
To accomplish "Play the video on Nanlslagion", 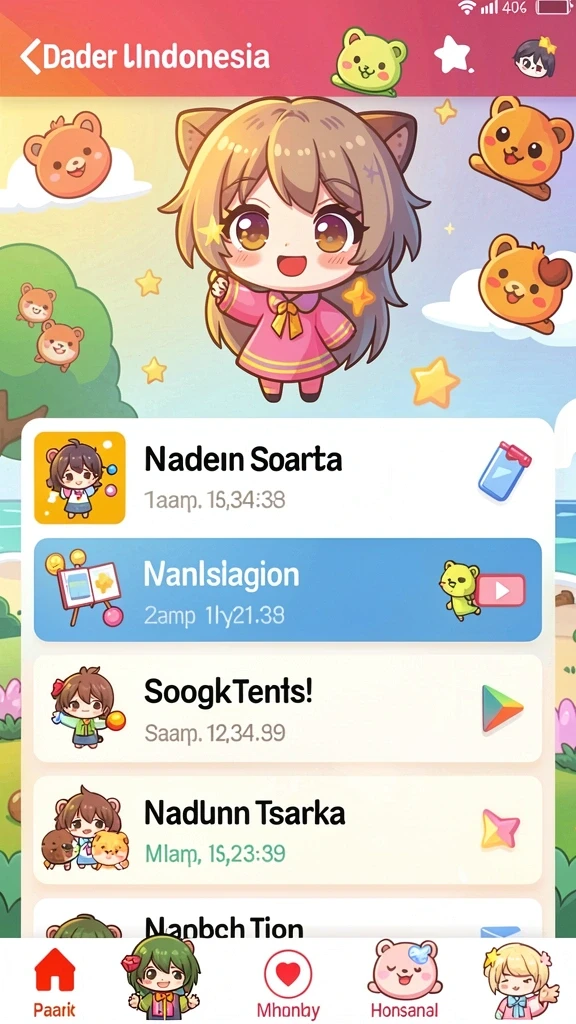I will point(501,590).
